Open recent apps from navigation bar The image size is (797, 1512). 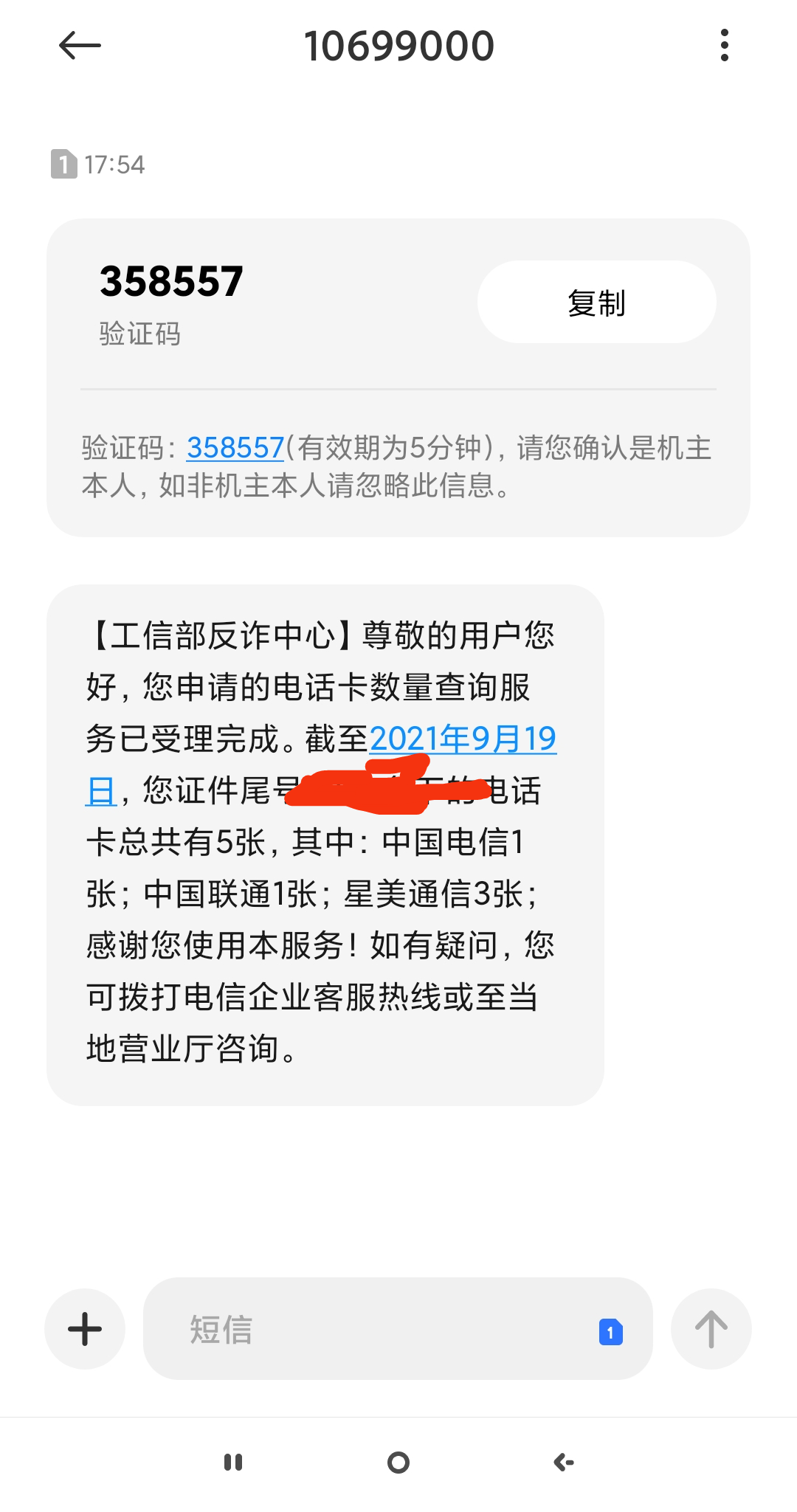[x=233, y=1462]
